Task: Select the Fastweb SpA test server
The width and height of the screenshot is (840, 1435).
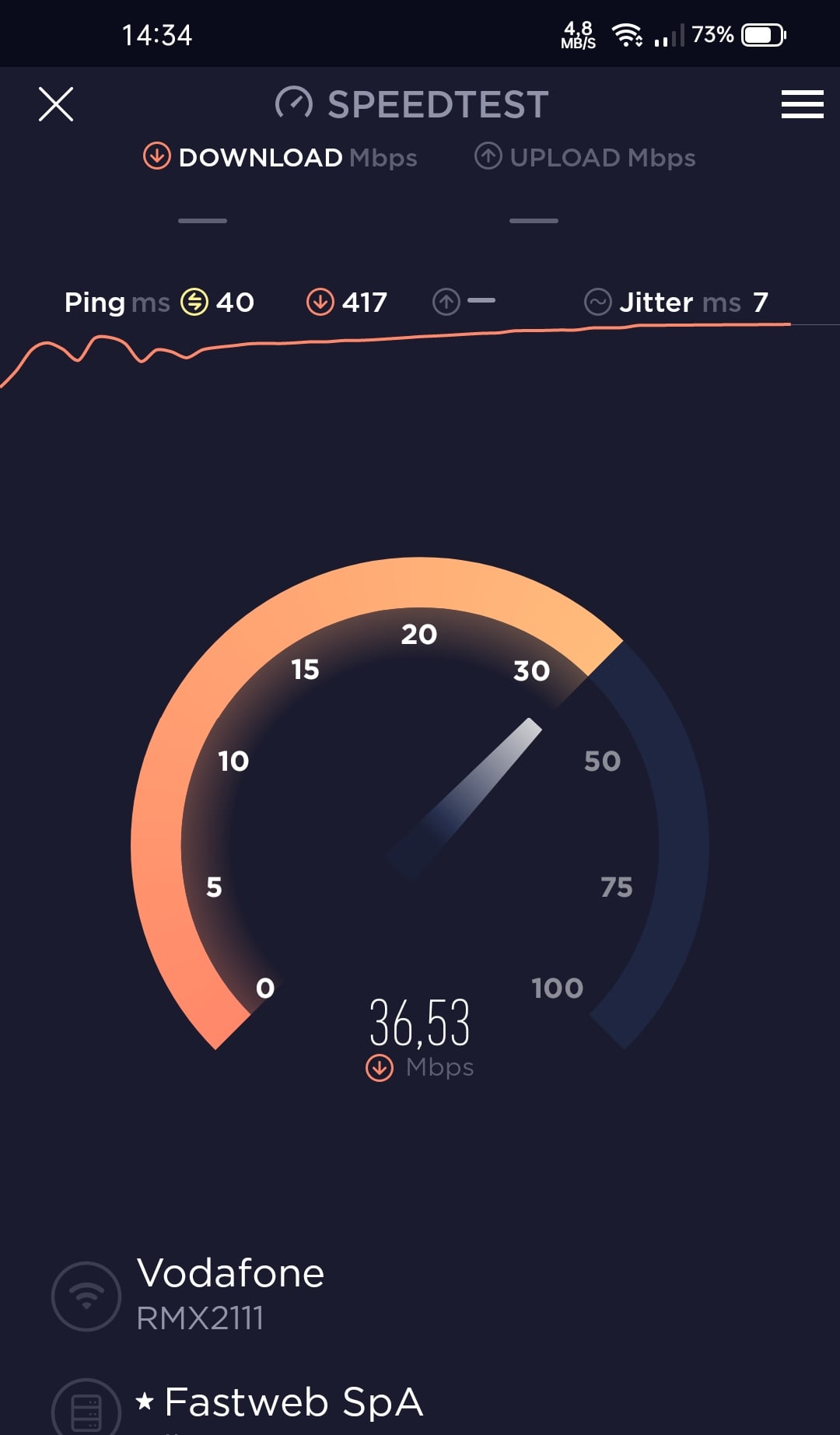Action: pyautogui.click(x=293, y=1402)
